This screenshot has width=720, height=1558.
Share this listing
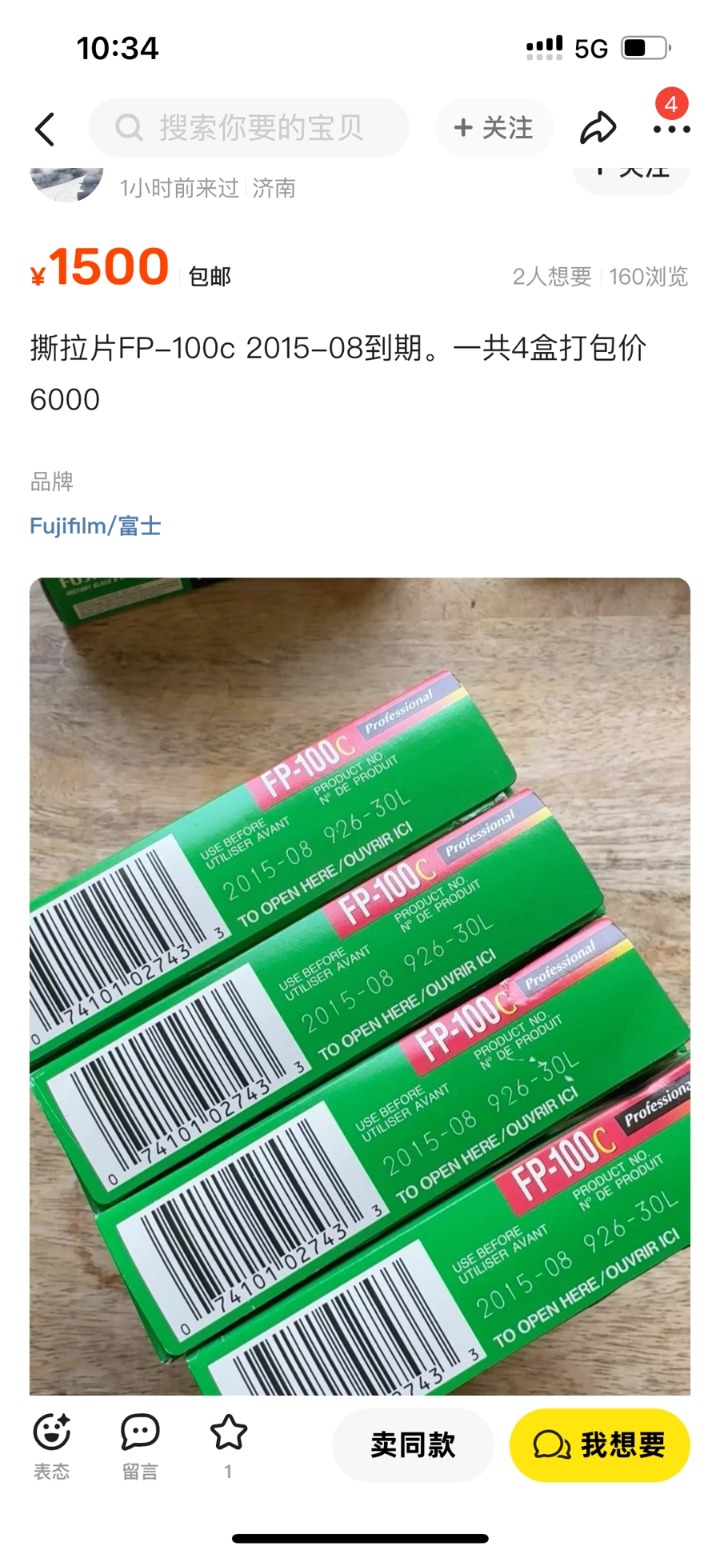[x=598, y=128]
